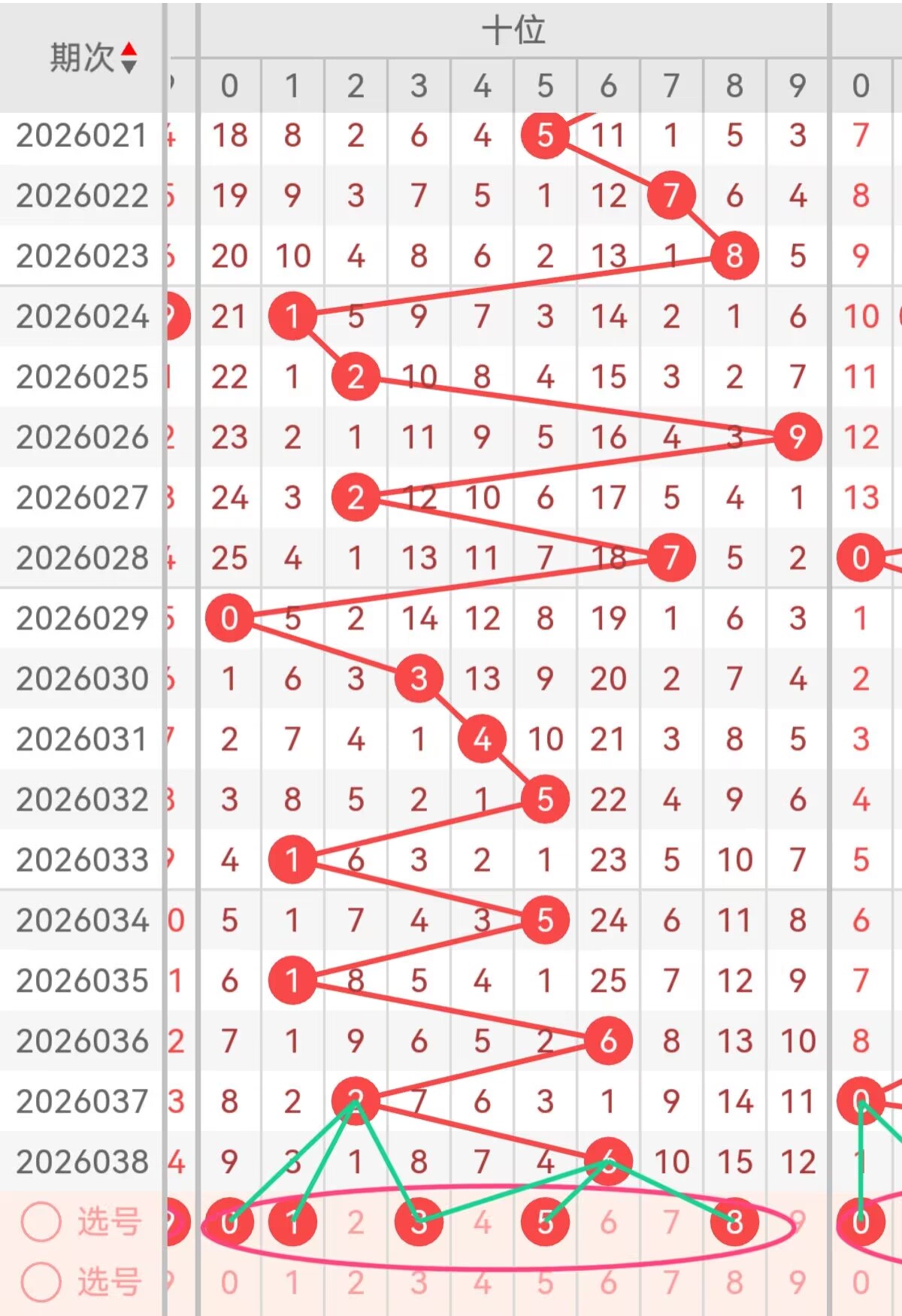Pick tens digit 9 in second 选号 row
This screenshot has width=902, height=1316.
[798, 1283]
